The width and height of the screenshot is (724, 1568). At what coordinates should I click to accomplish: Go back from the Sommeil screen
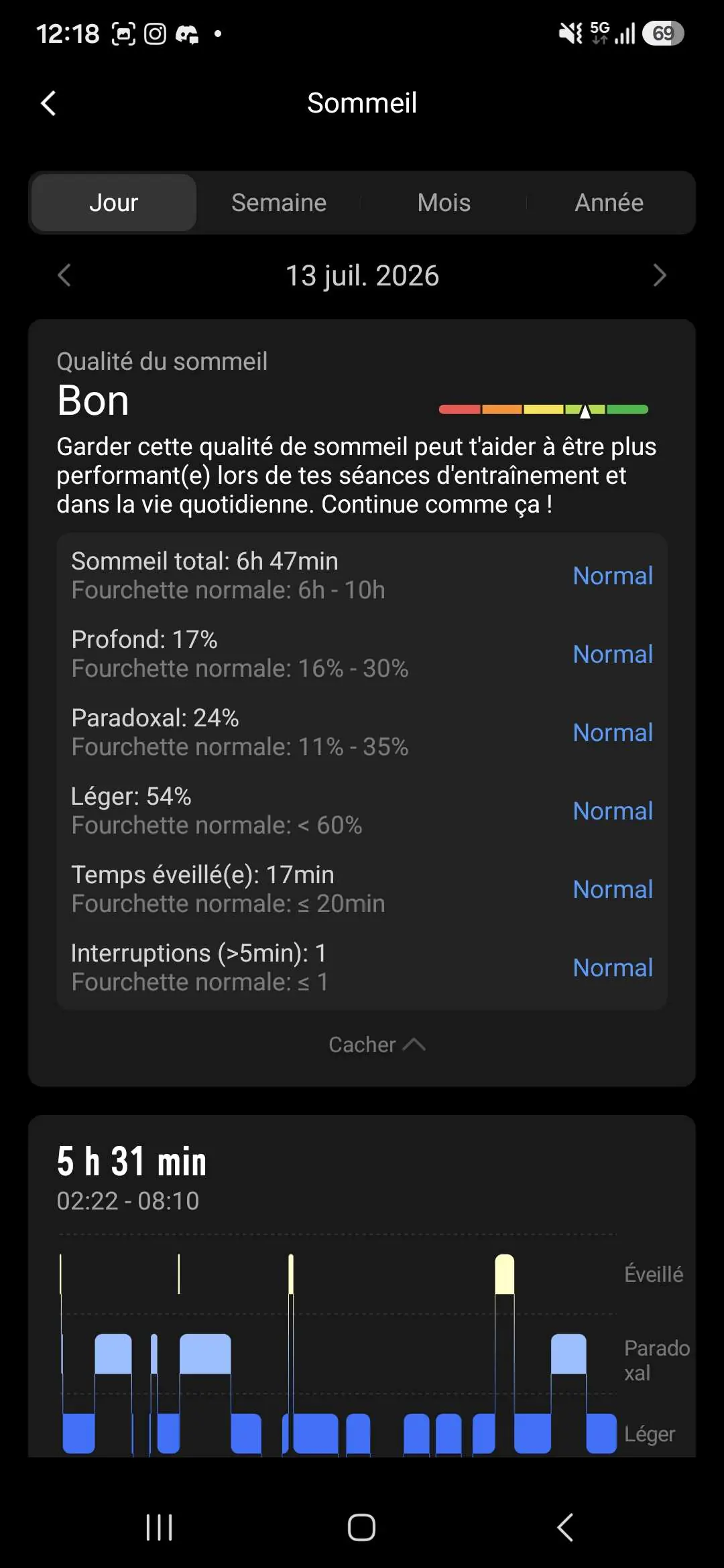tap(48, 103)
